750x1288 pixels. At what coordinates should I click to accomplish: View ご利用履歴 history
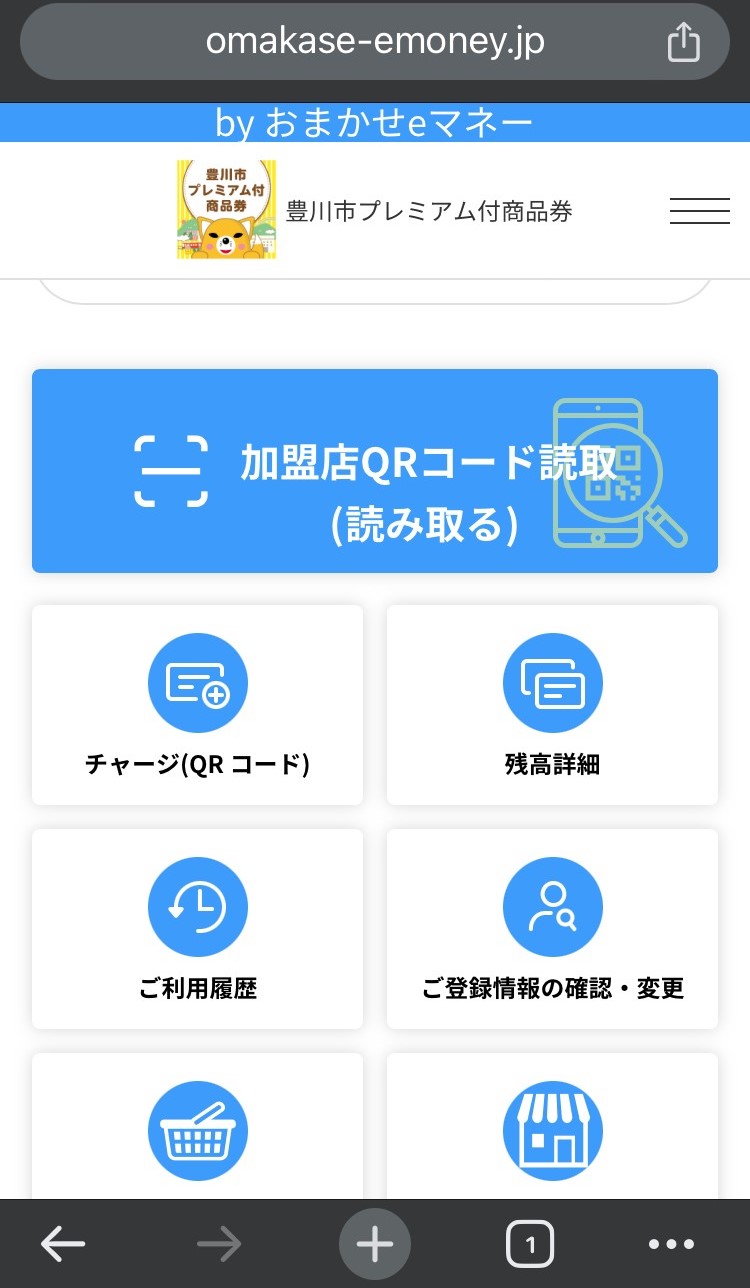[x=198, y=929]
